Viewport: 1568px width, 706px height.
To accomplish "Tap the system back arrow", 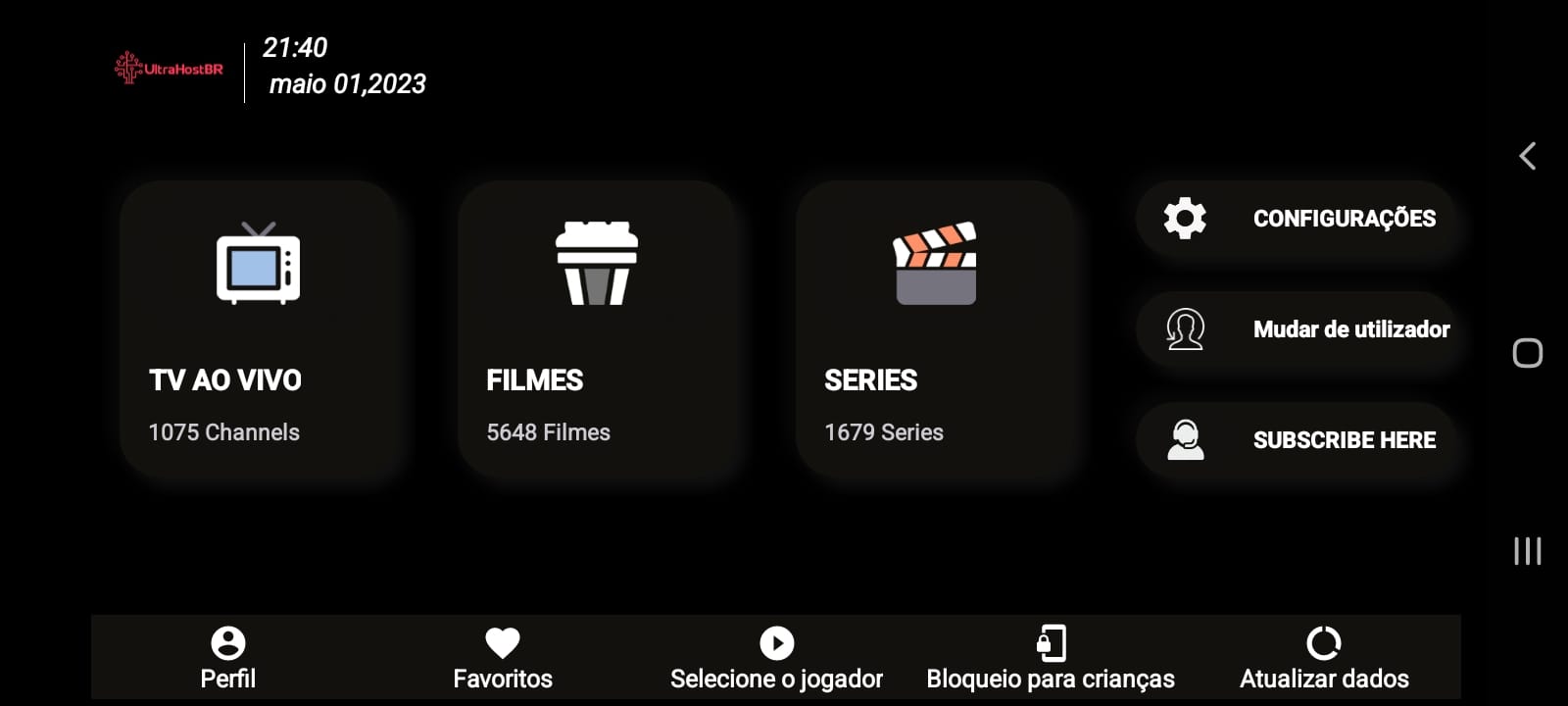I will tap(1527, 156).
